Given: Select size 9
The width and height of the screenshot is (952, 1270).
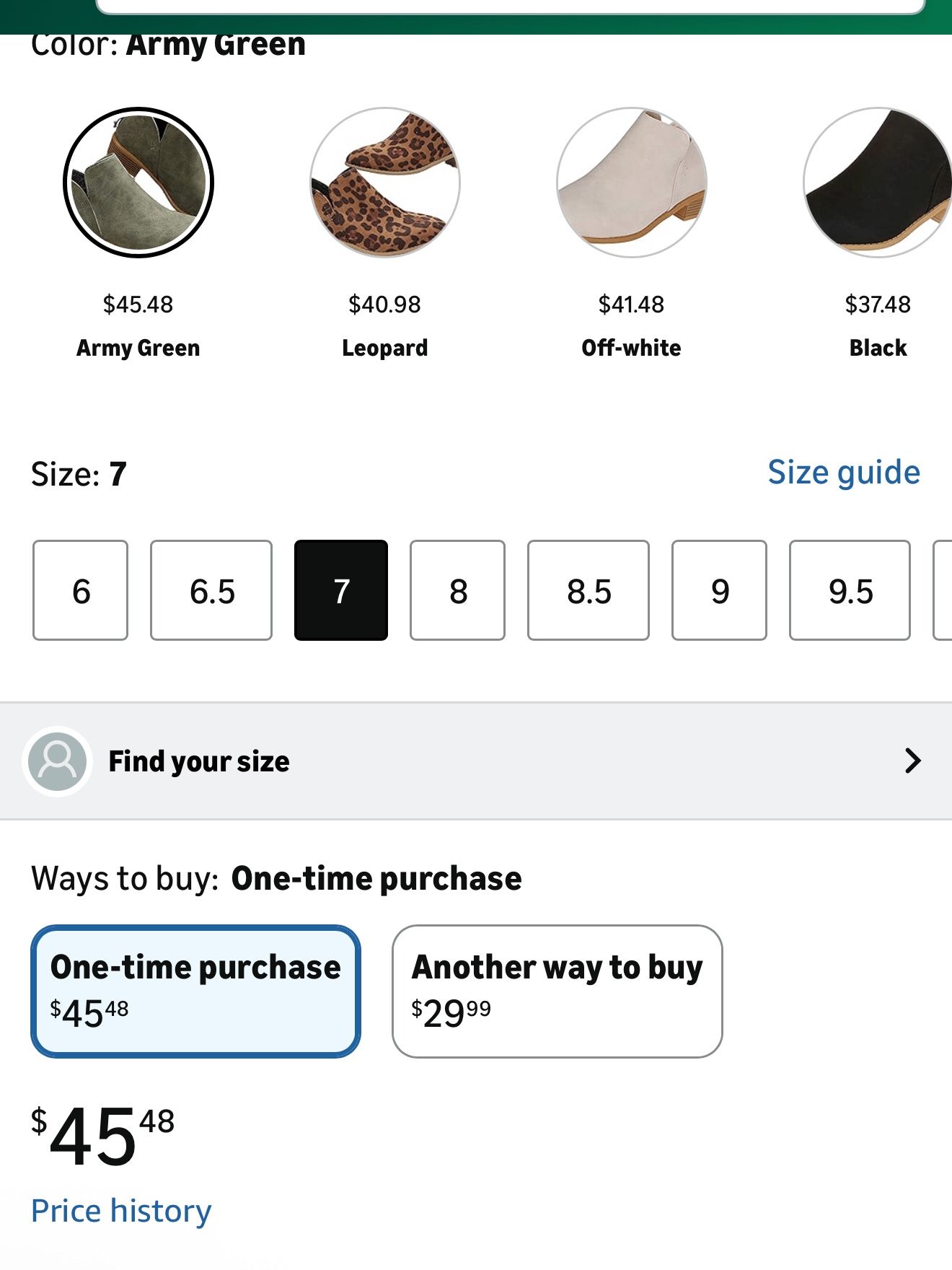Looking at the screenshot, I should point(719,590).
